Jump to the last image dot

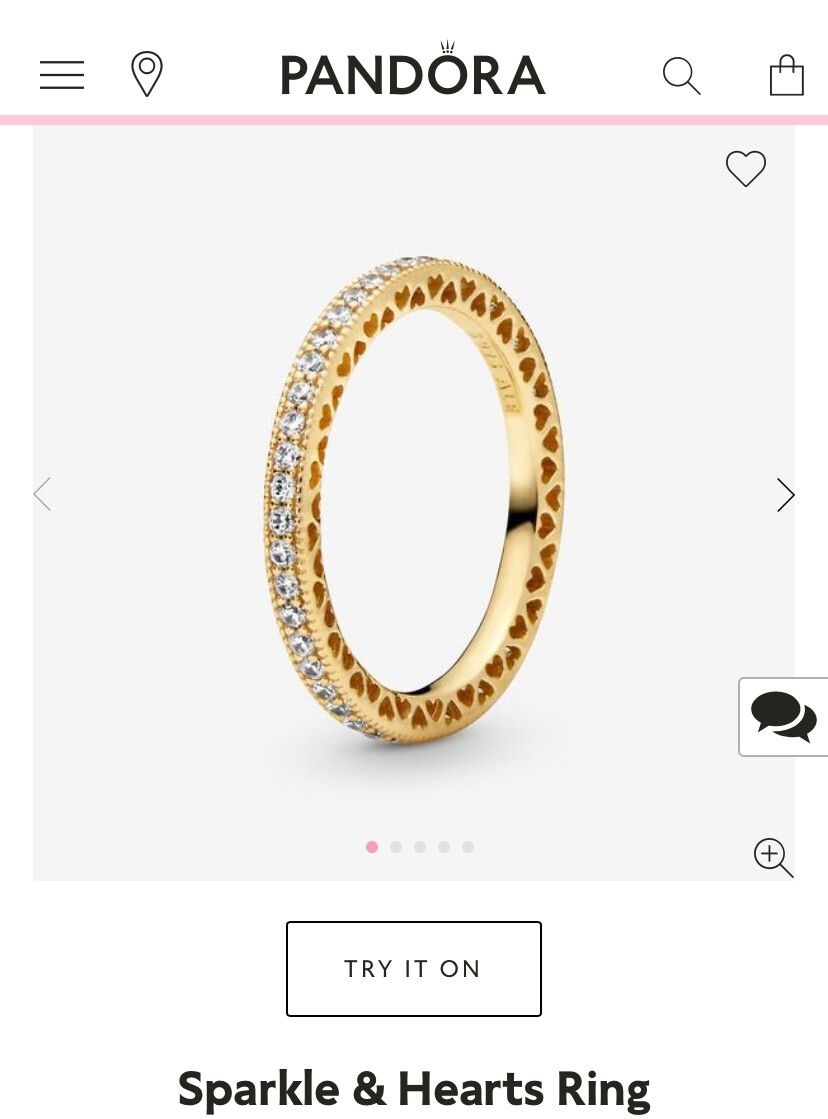(x=468, y=847)
